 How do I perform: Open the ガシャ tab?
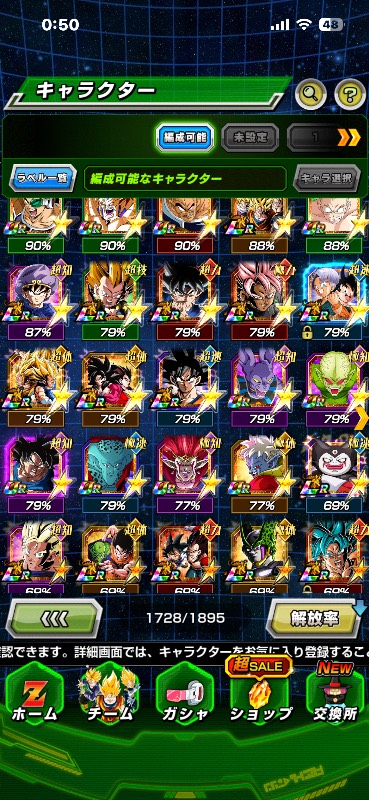pyautogui.click(x=185, y=694)
